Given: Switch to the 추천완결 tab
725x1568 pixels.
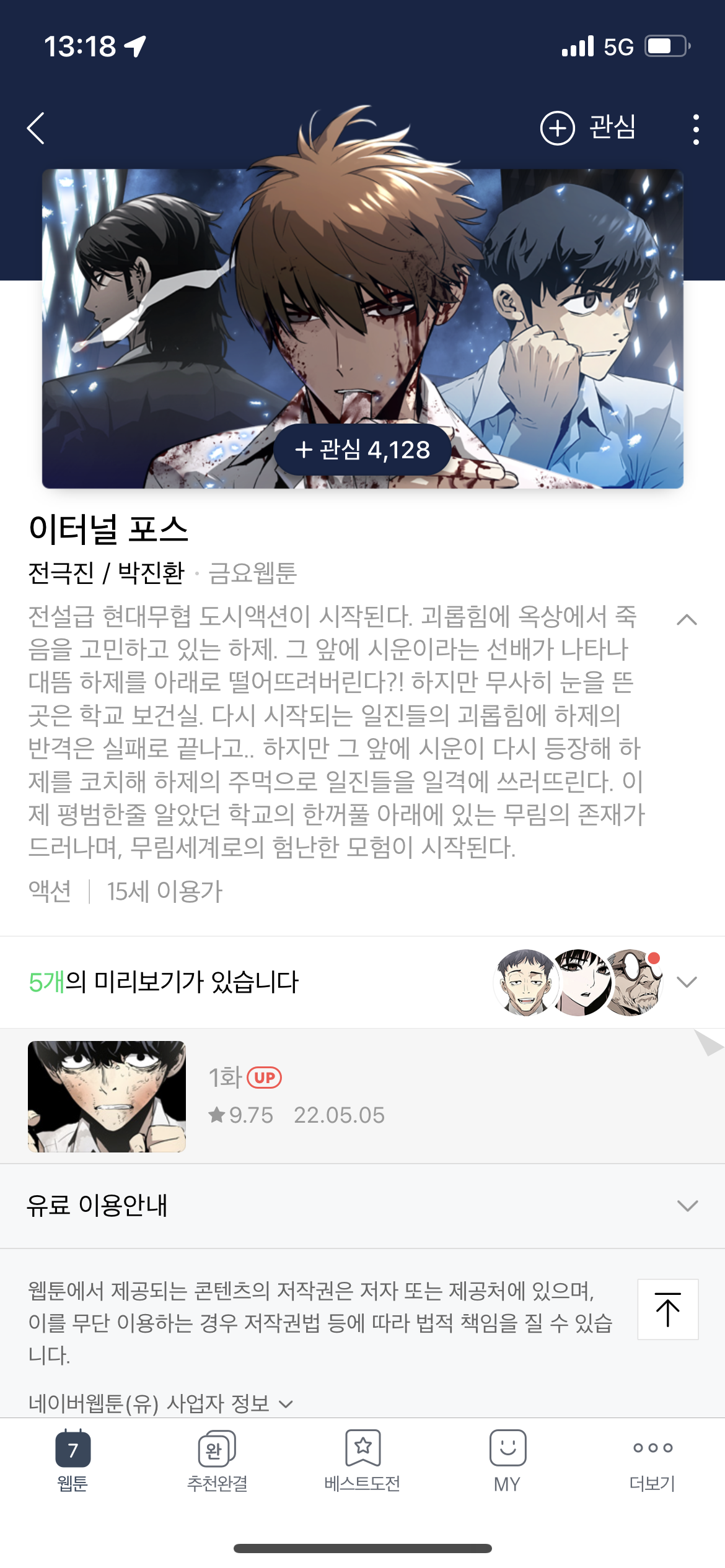Looking at the screenshot, I should [x=217, y=1461].
